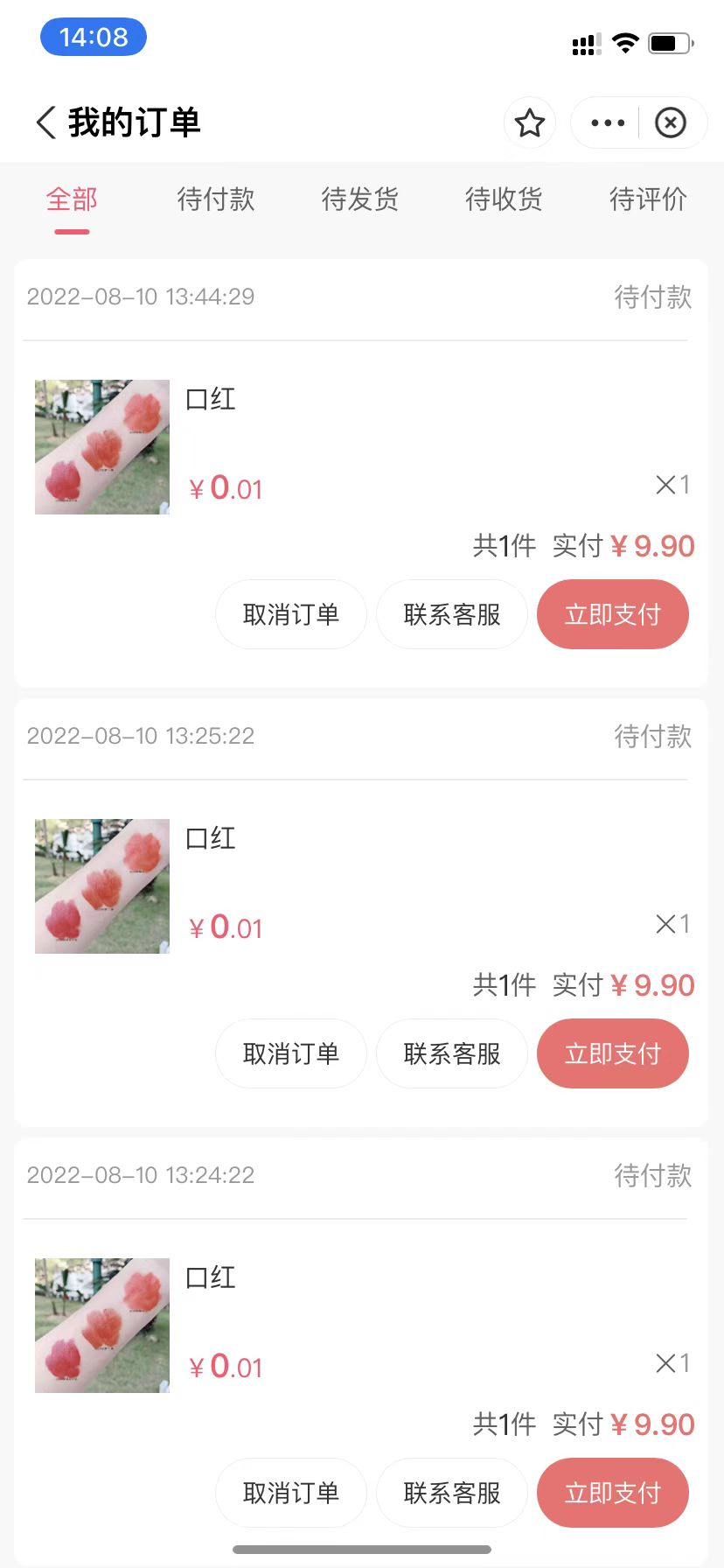Reach customer service about the 13:24:22 order
The image size is (724, 1568).
pos(452,1493)
